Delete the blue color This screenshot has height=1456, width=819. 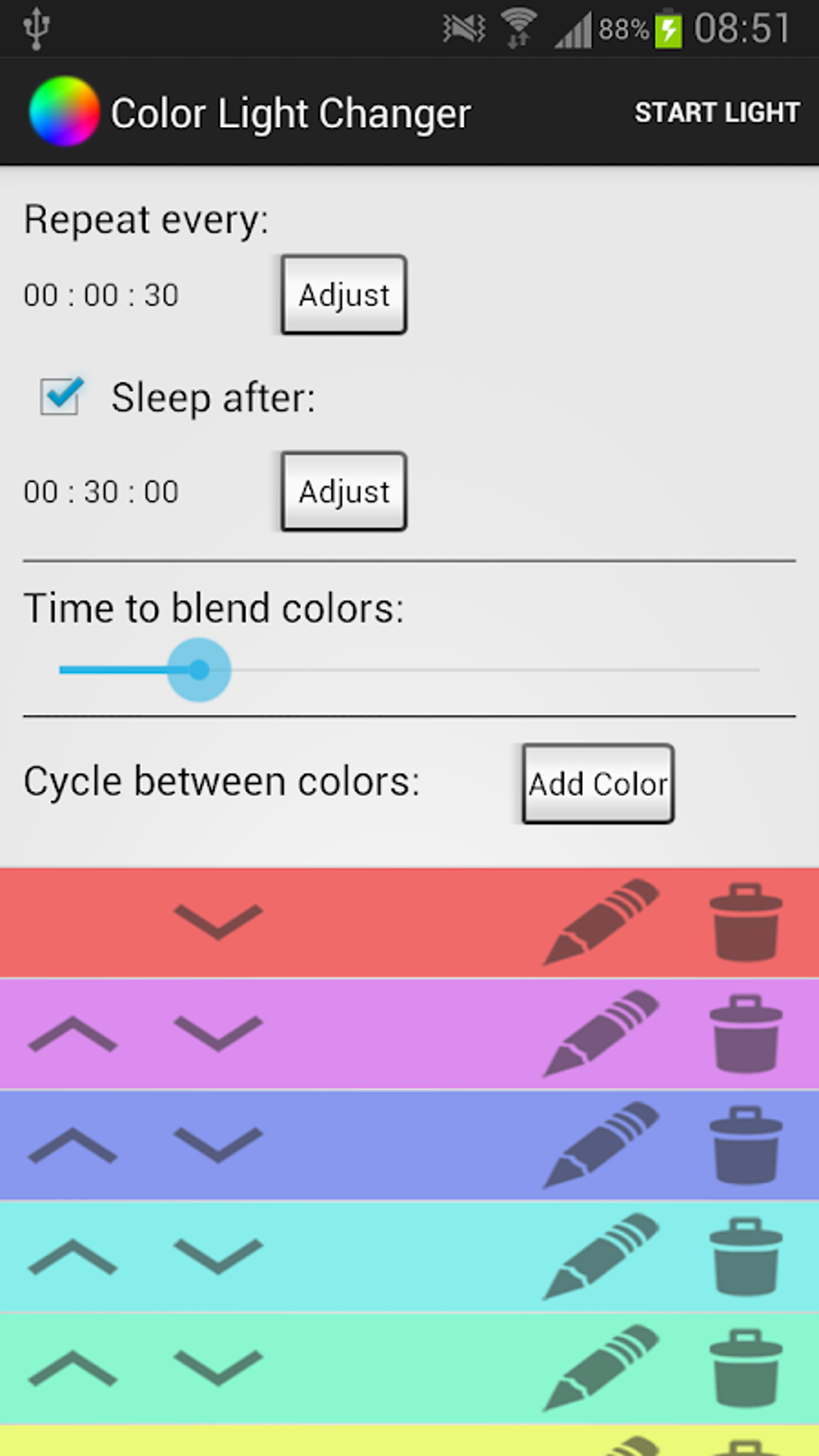pyautogui.click(x=745, y=1145)
